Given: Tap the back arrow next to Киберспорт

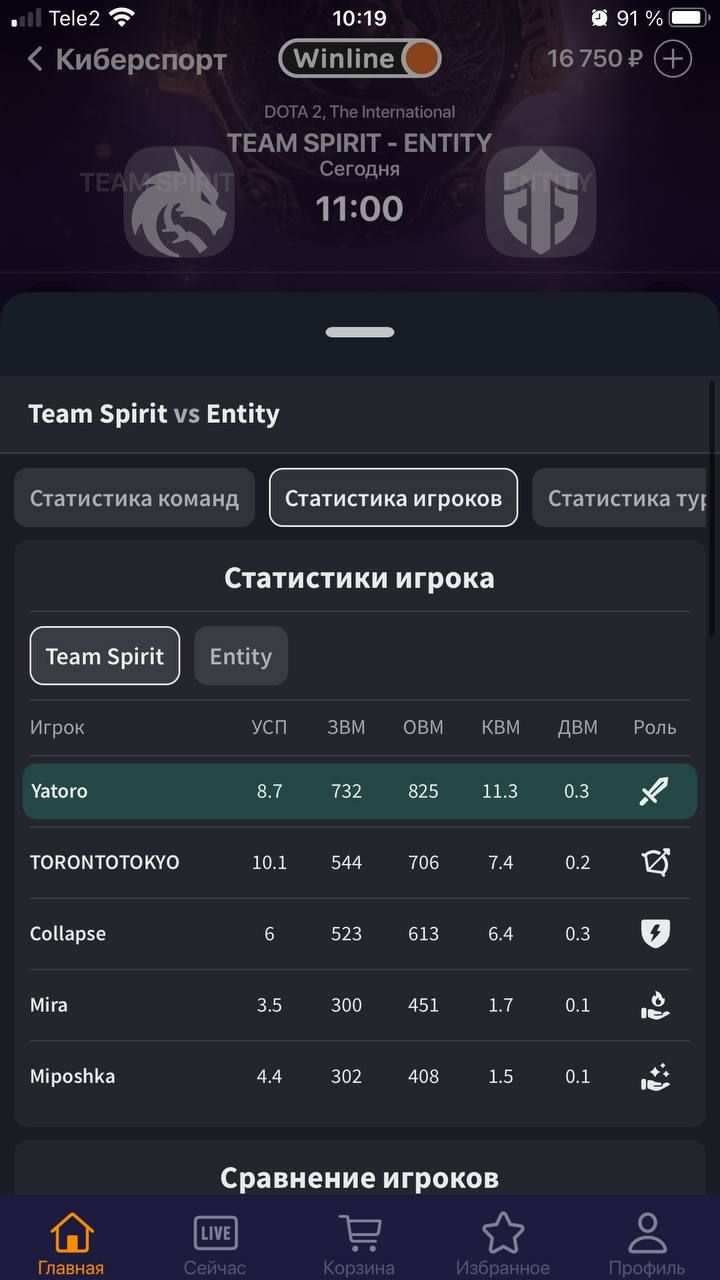Looking at the screenshot, I should [x=34, y=59].
